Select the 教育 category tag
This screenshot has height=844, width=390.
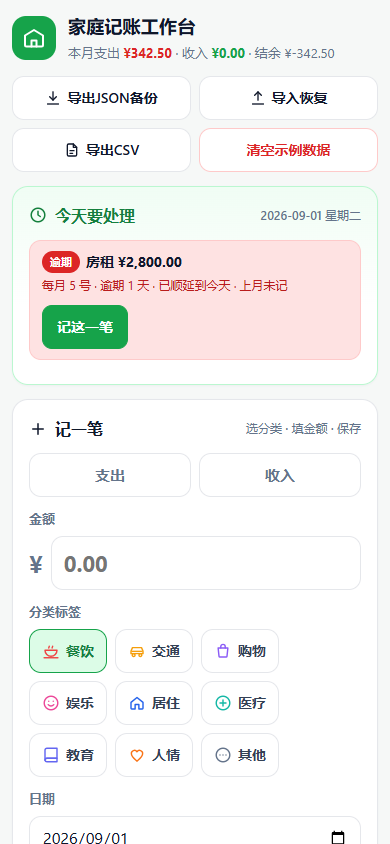[68, 755]
